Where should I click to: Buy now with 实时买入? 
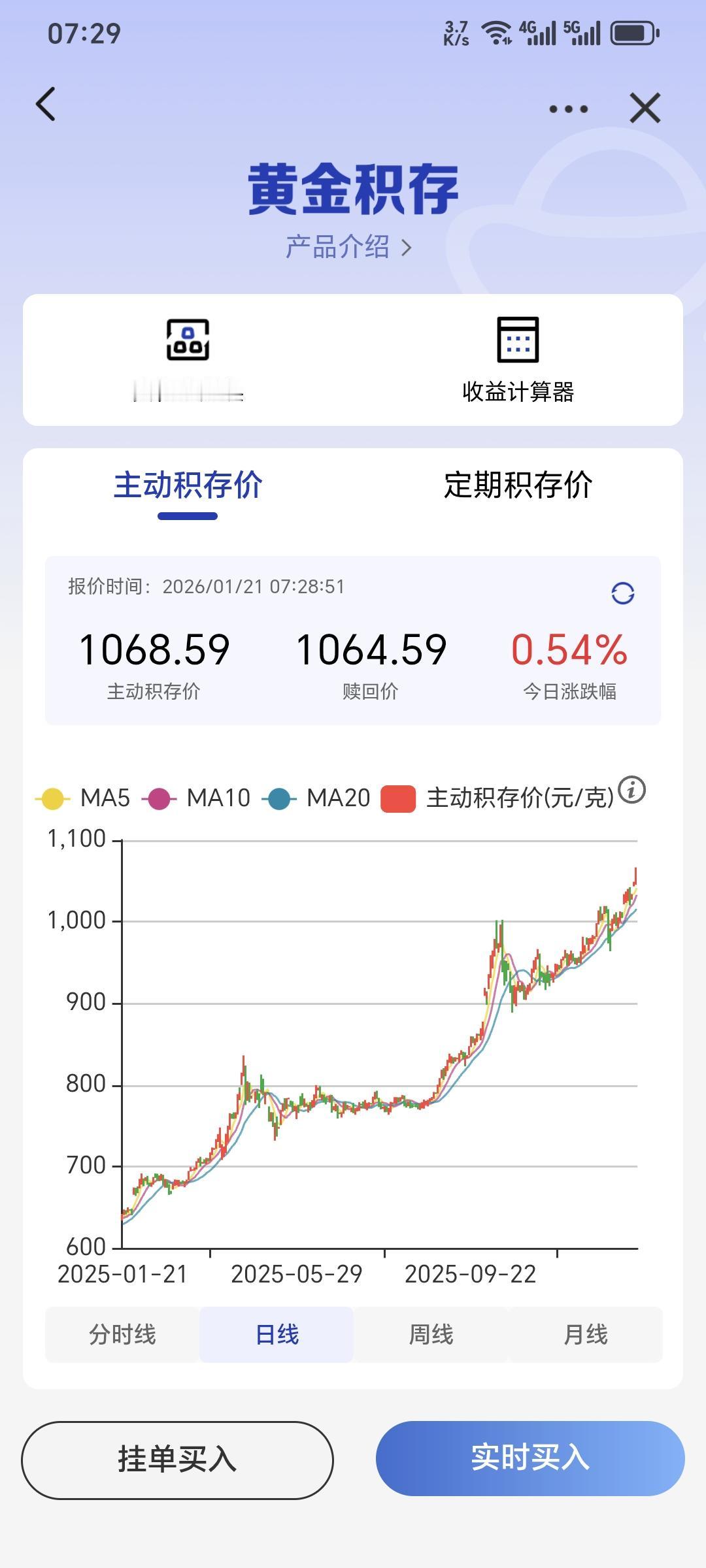(x=530, y=1458)
